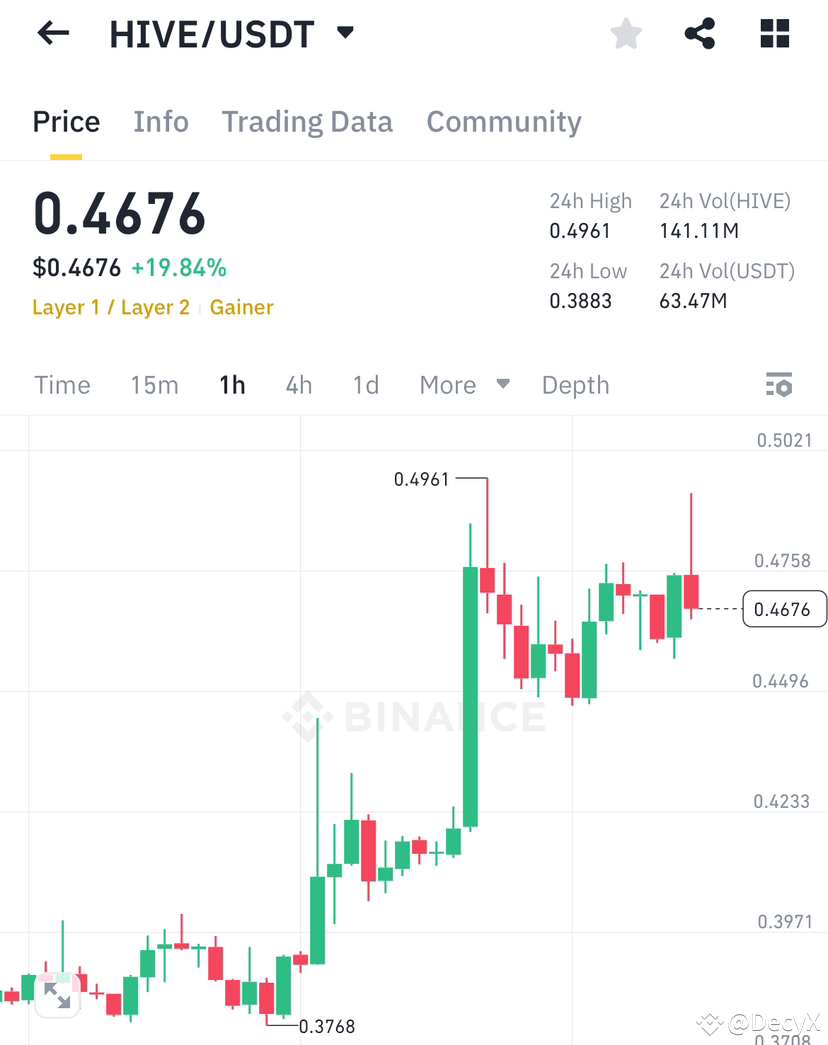
Task: Open the share icon
Action: click(x=699, y=33)
